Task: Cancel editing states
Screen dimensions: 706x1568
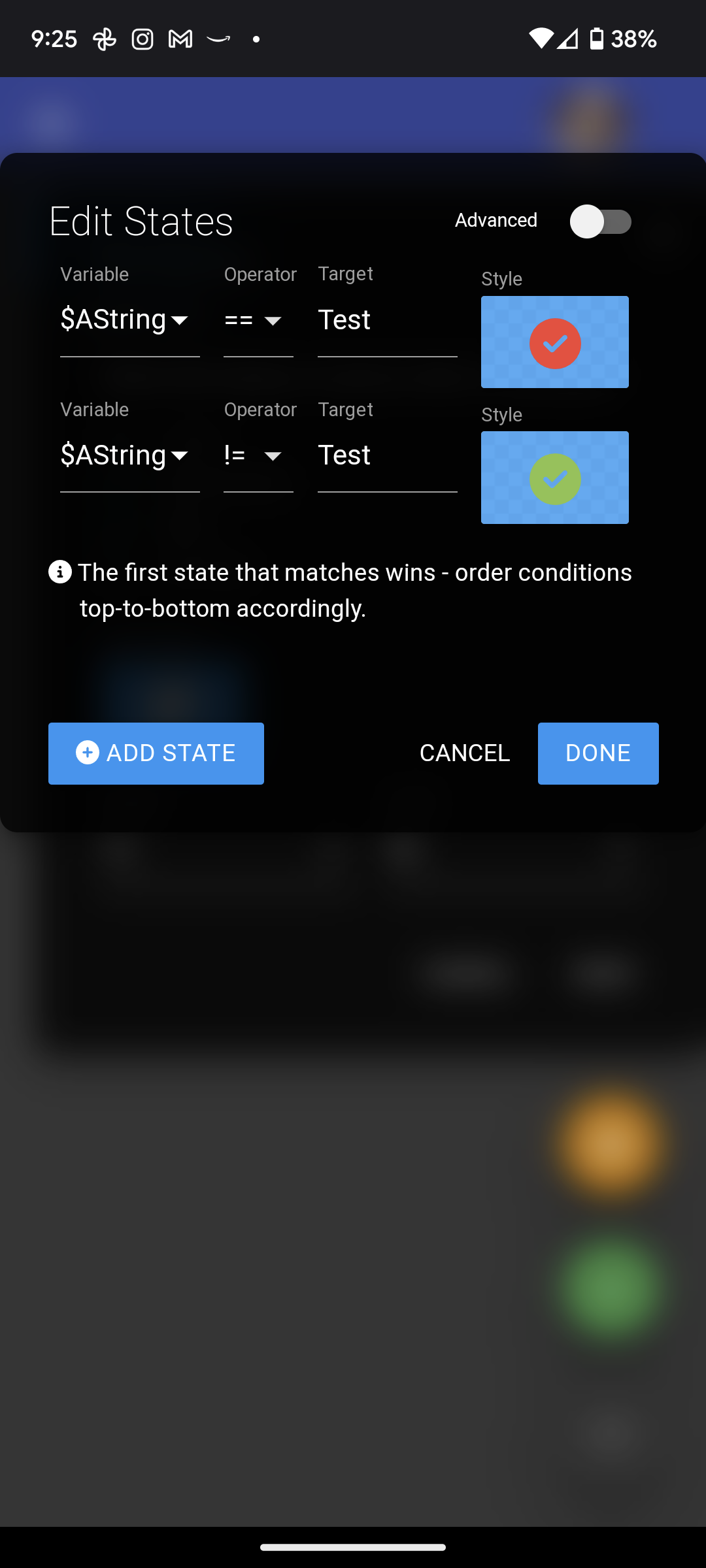Action: tap(465, 753)
